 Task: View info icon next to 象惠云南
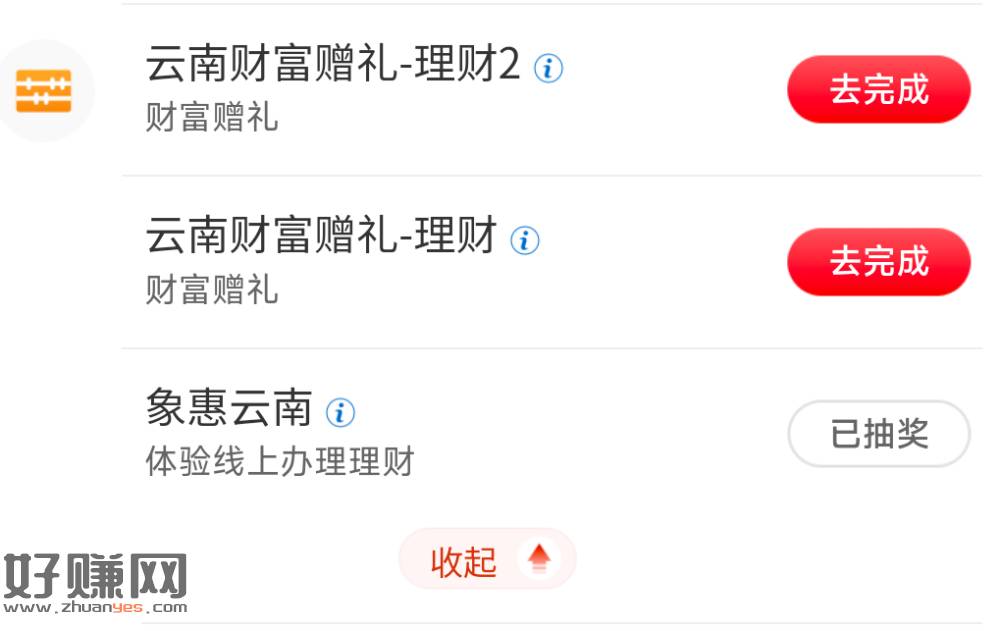pyautogui.click(x=341, y=412)
